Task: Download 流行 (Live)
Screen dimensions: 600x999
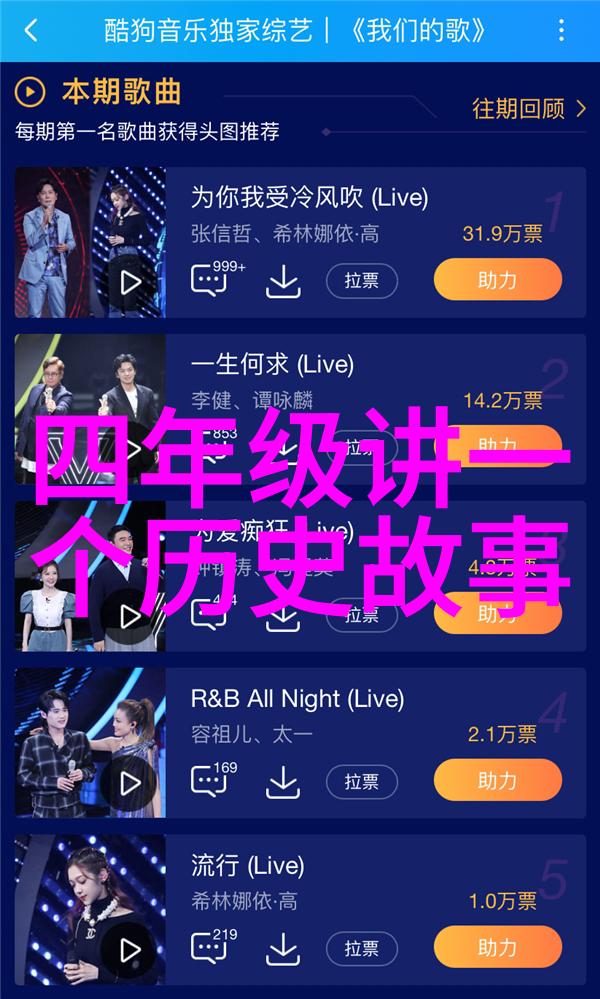Action: (x=283, y=948)
